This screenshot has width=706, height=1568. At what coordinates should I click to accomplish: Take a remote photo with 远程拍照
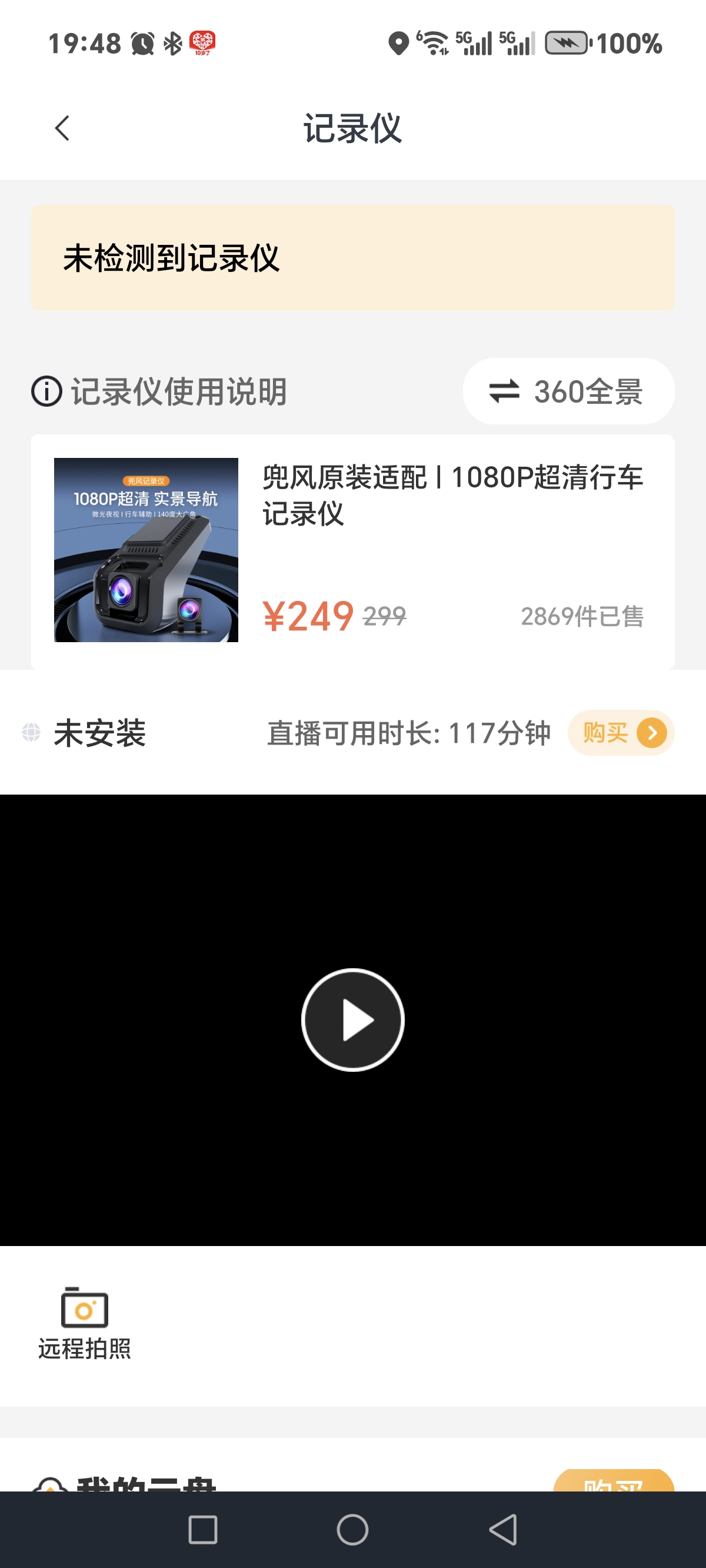tap(85, 1323)
